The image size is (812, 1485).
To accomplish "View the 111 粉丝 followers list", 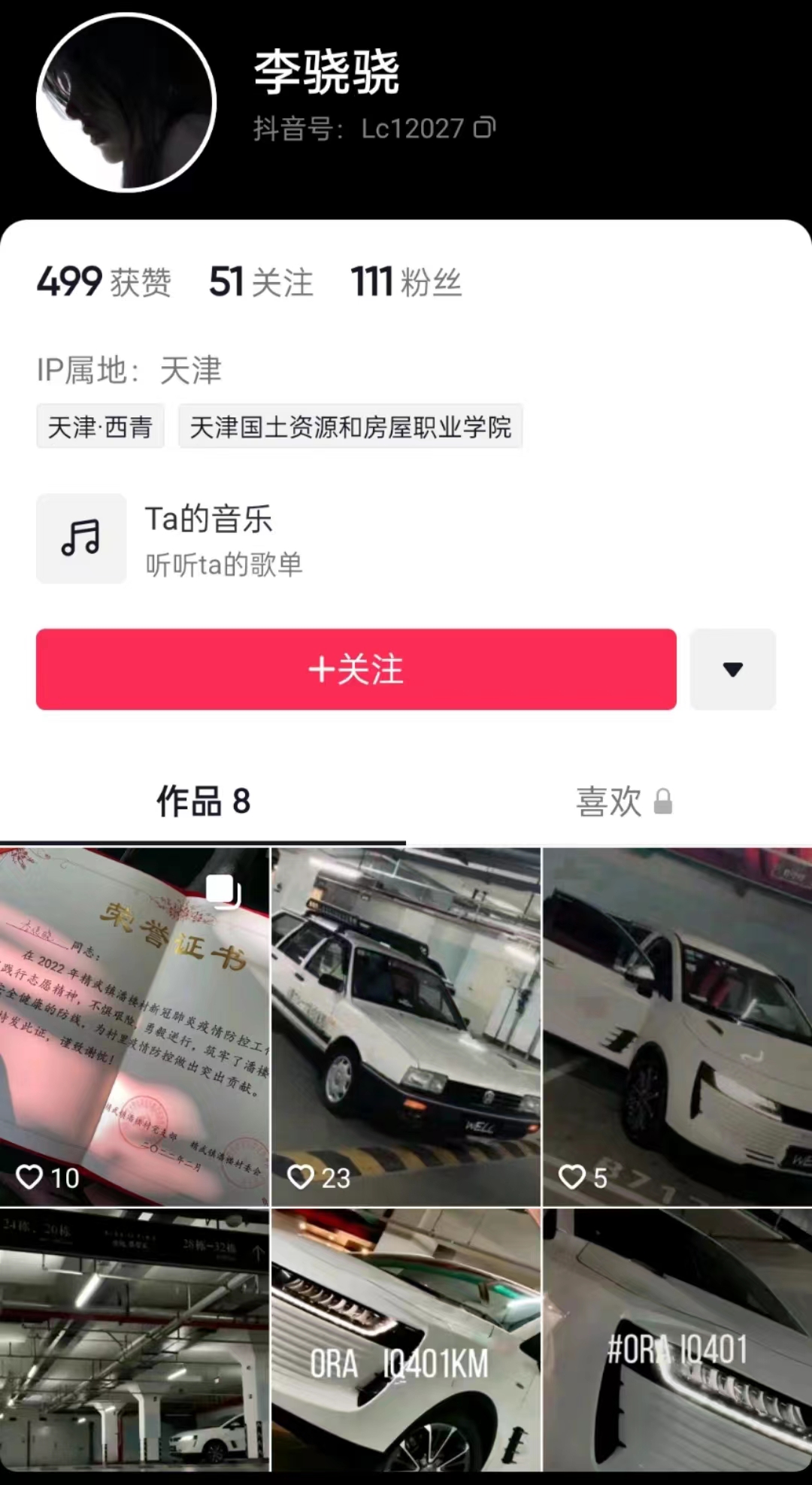I will tap(406, 283).
